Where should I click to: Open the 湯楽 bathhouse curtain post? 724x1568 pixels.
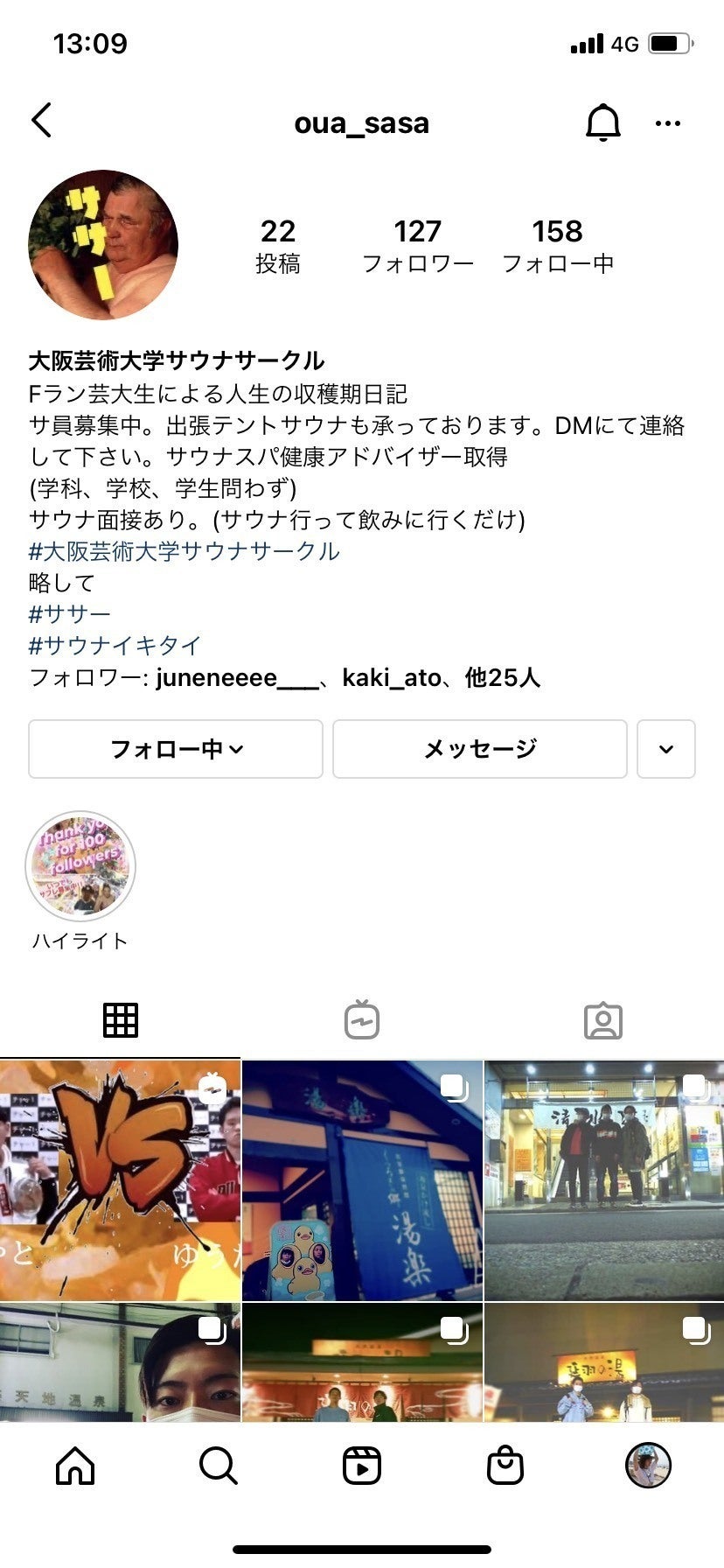pos(362,1180)
